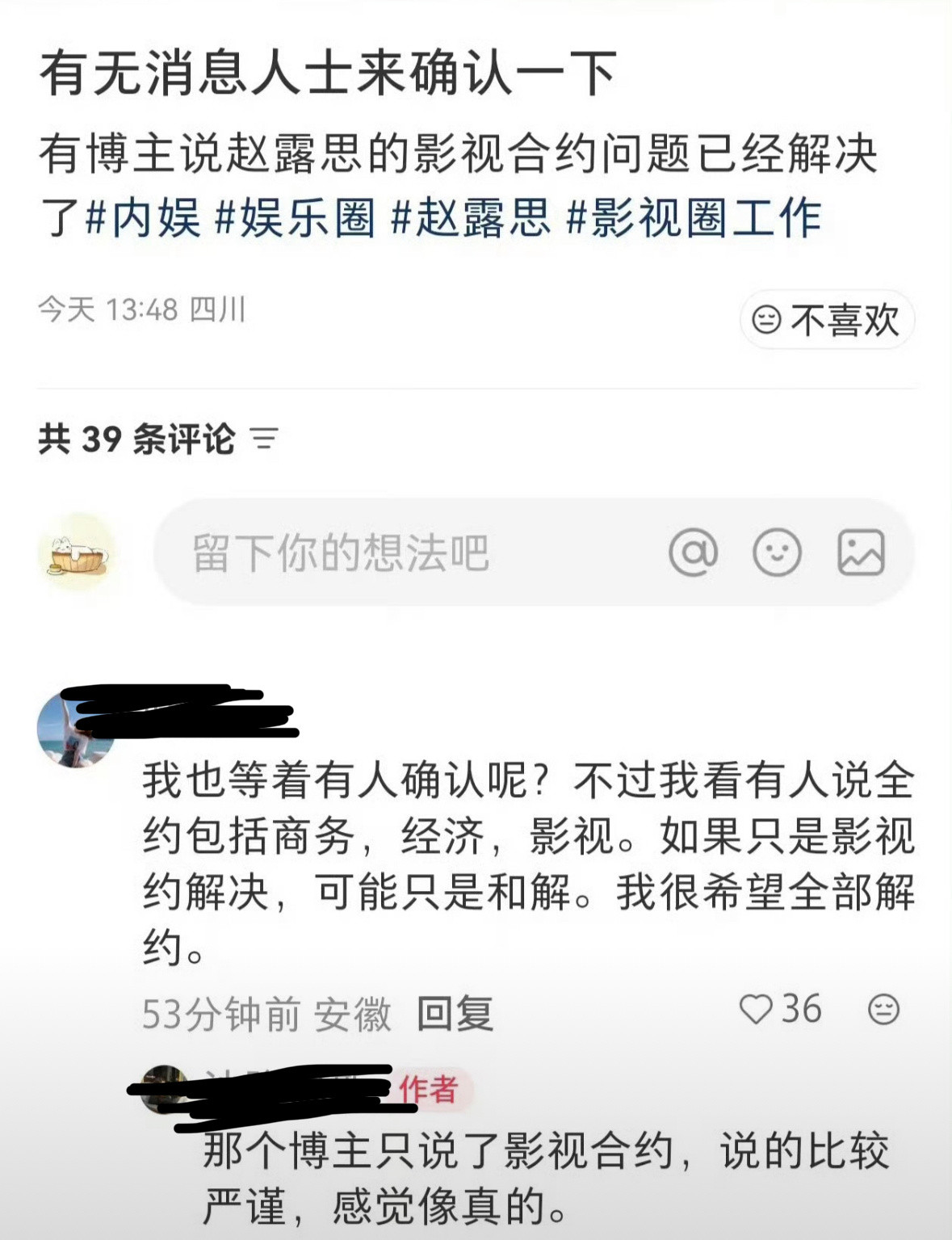Image resolution: width=952 pixels, height=1240 pixels.
Task: Open the #内娱 hashtag
Action: (143, 219)
